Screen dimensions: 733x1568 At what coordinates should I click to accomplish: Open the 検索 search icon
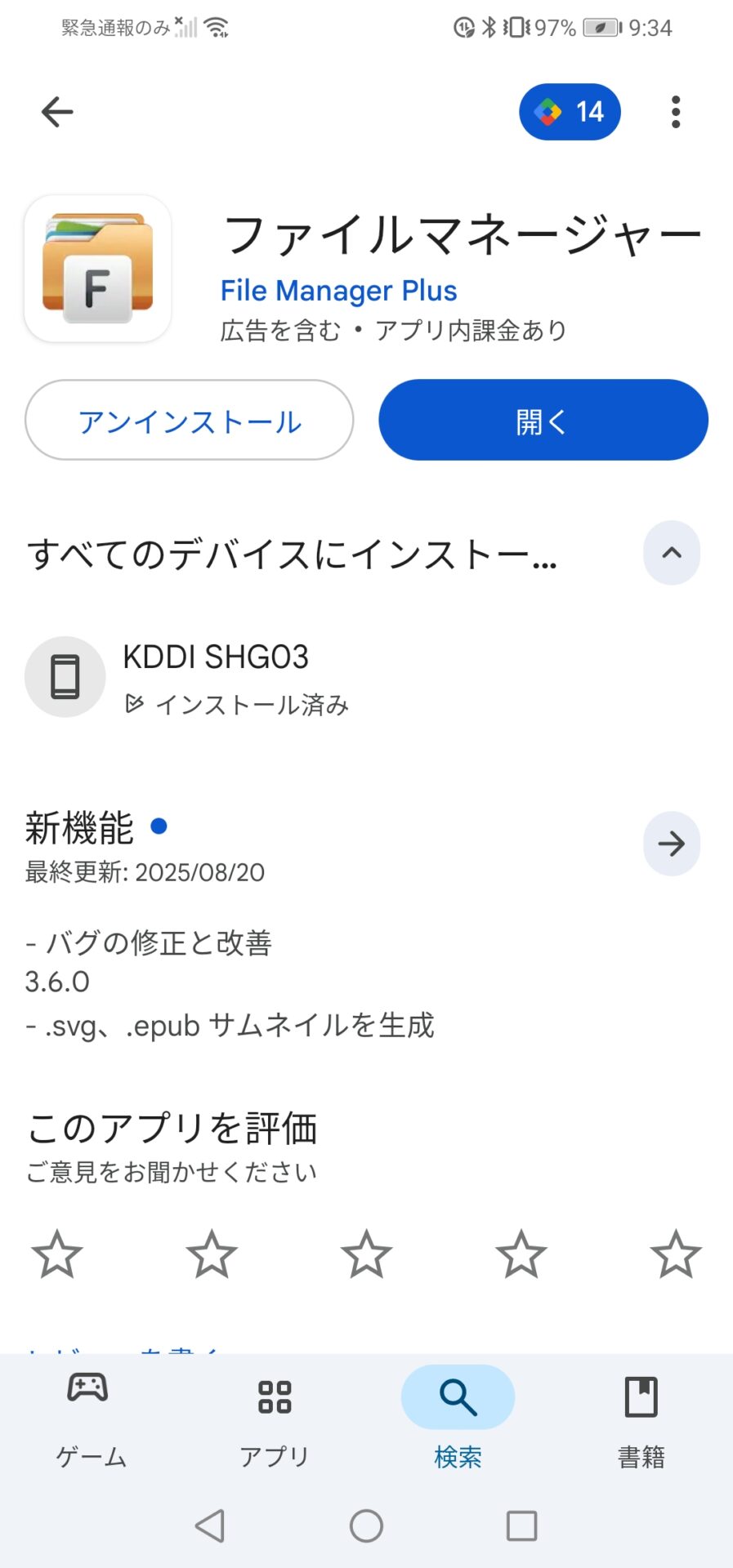tap(457, 1396)
